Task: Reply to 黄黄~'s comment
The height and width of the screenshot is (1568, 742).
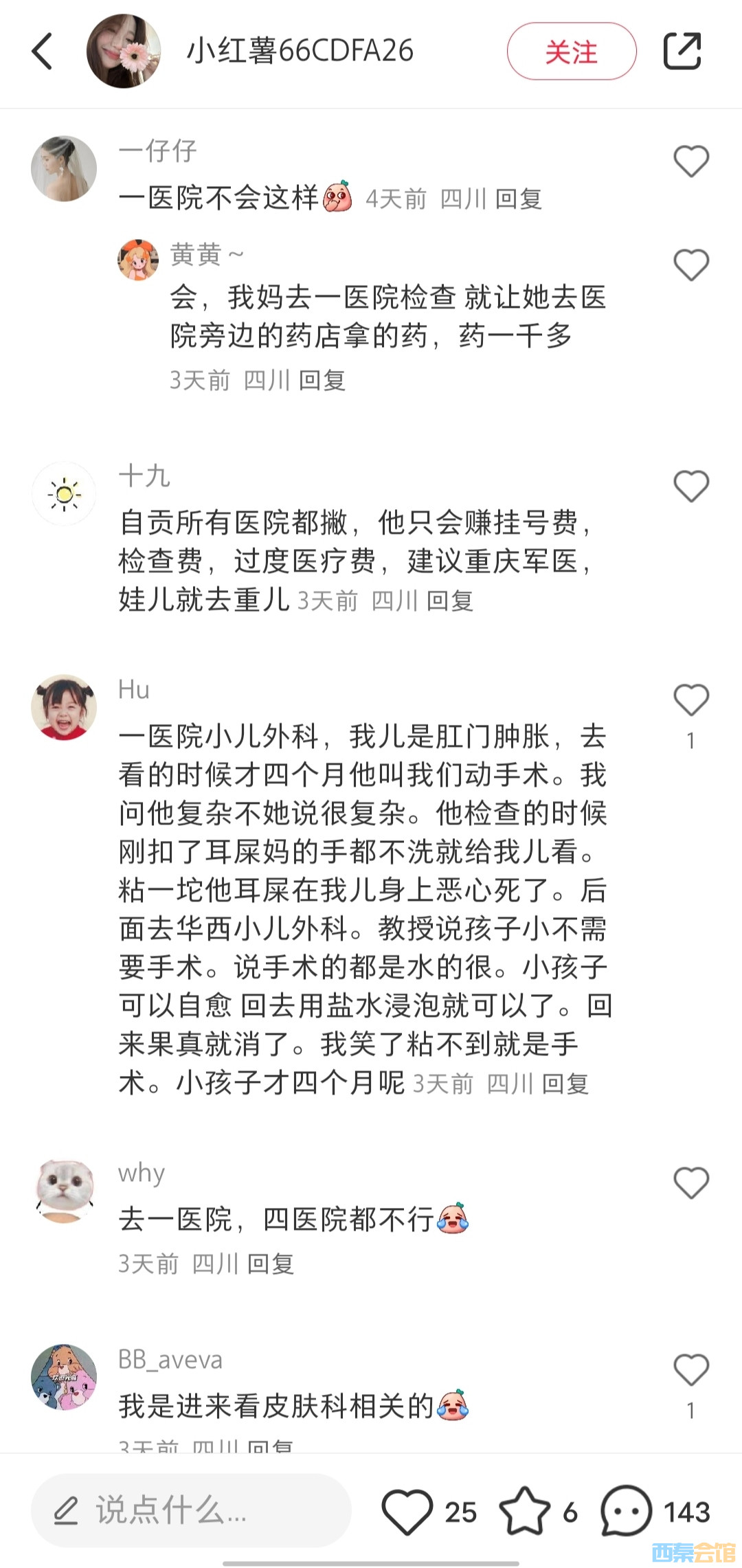Action: click(322, 380)
